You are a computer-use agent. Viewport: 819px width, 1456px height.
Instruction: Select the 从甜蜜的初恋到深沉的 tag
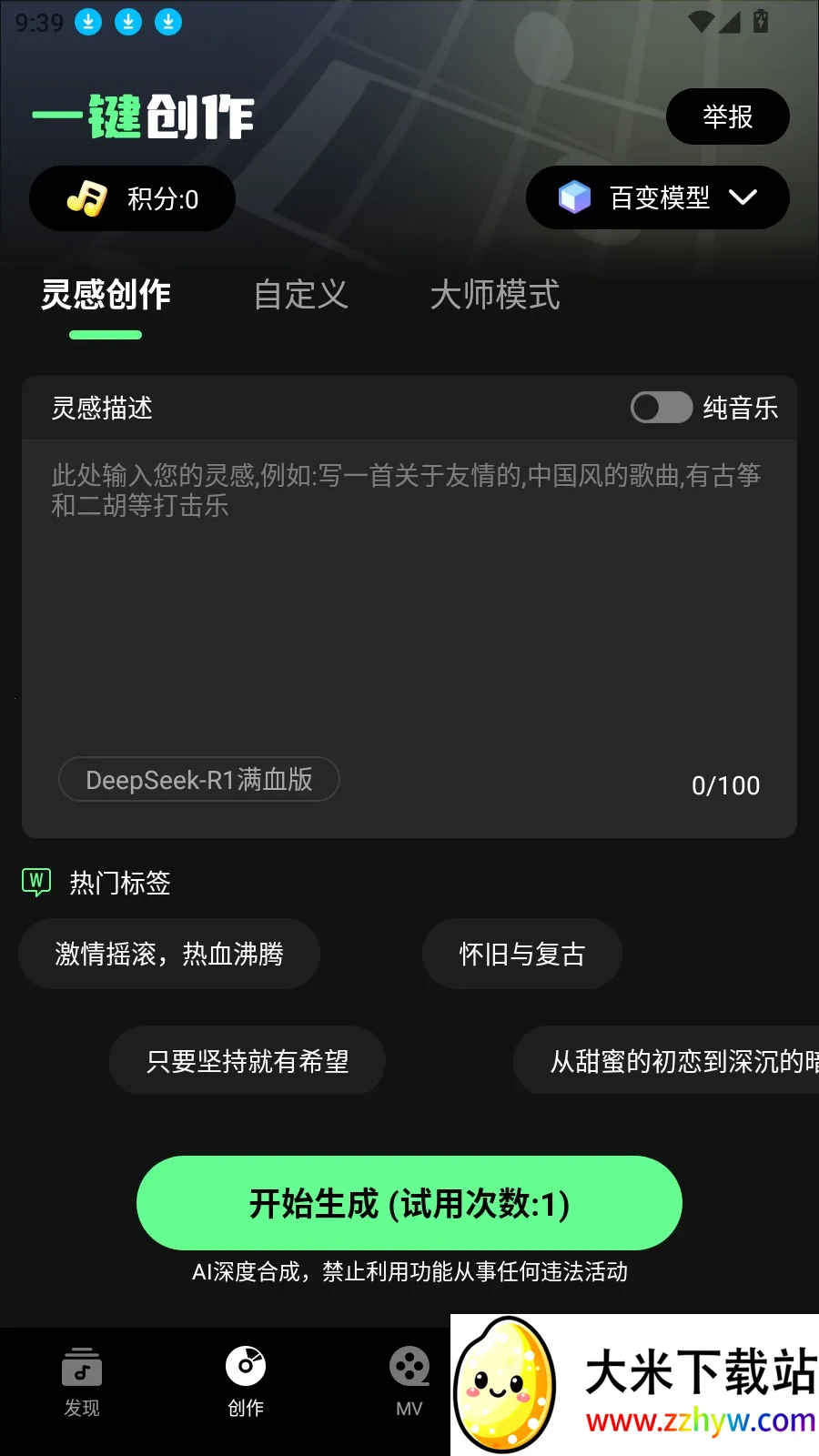click(x=673, y=1060)
